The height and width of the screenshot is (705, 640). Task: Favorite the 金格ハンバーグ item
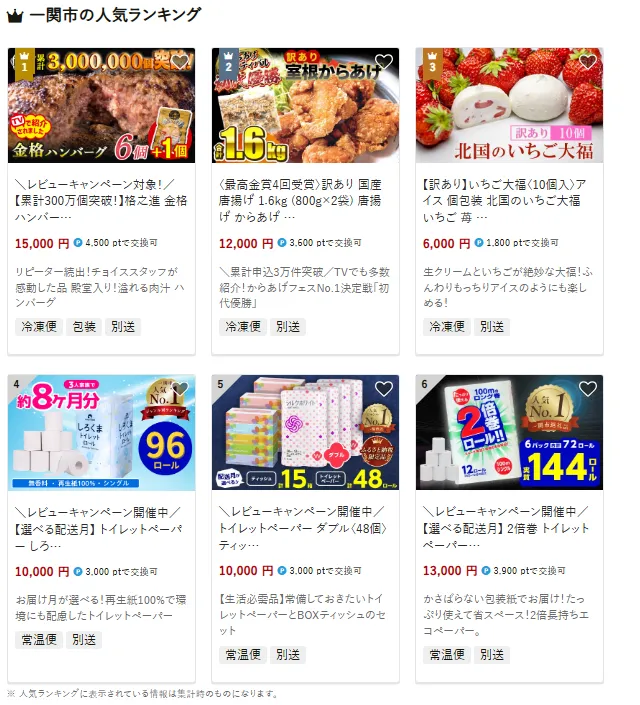tap(180, 62)
